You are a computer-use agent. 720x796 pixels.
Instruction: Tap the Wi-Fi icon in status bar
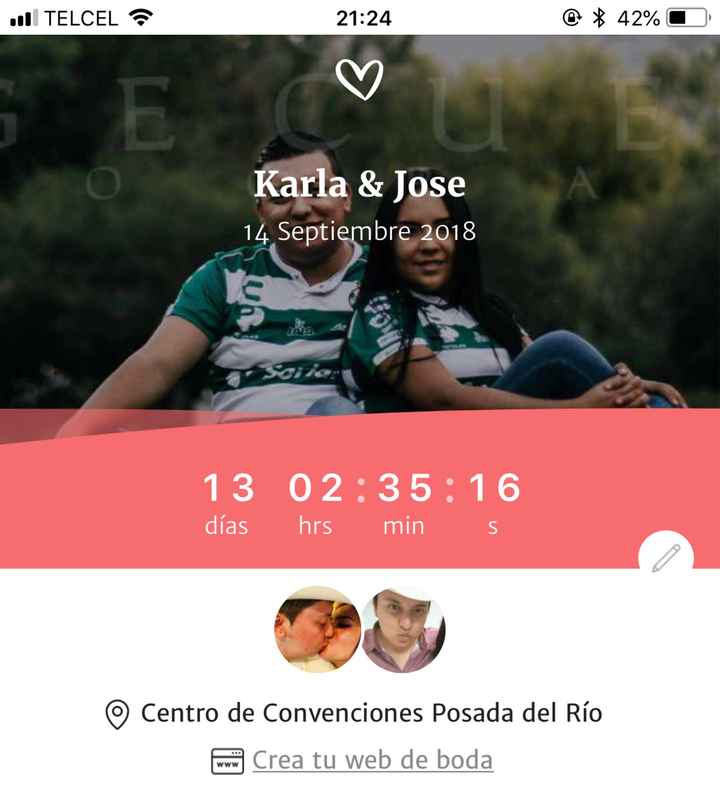pyautogui.click(x=143, y=15)
